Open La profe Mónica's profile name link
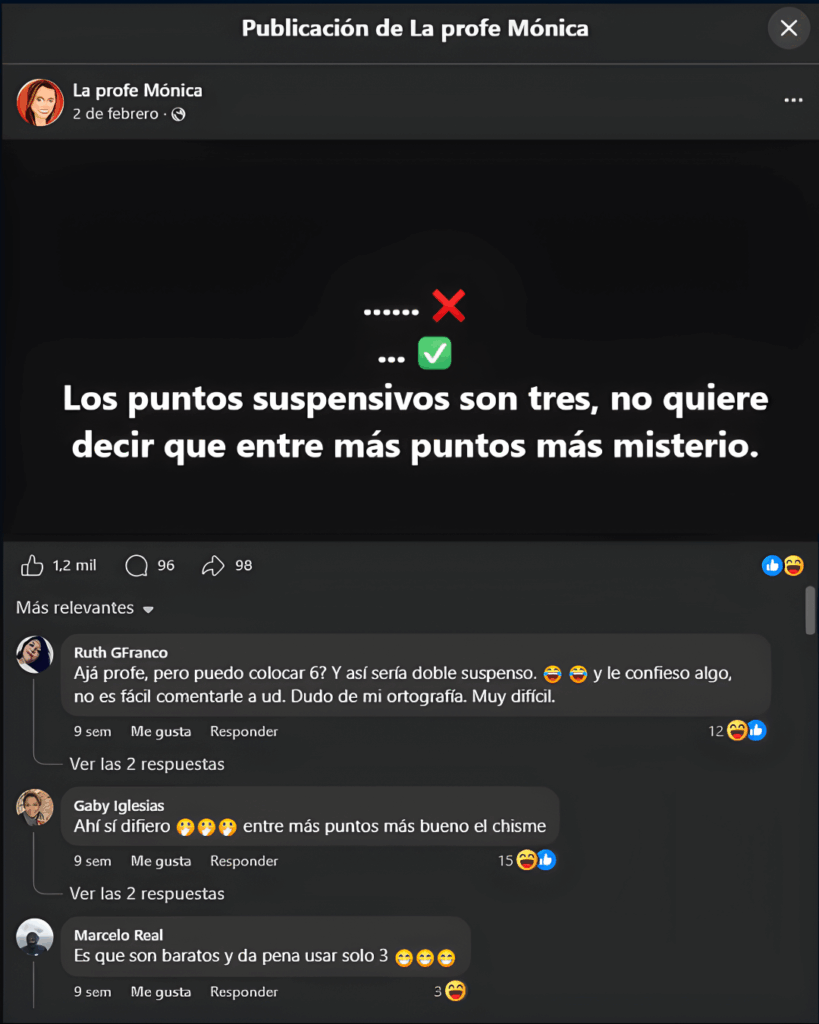819x1024 pixels. coord(137,89)
